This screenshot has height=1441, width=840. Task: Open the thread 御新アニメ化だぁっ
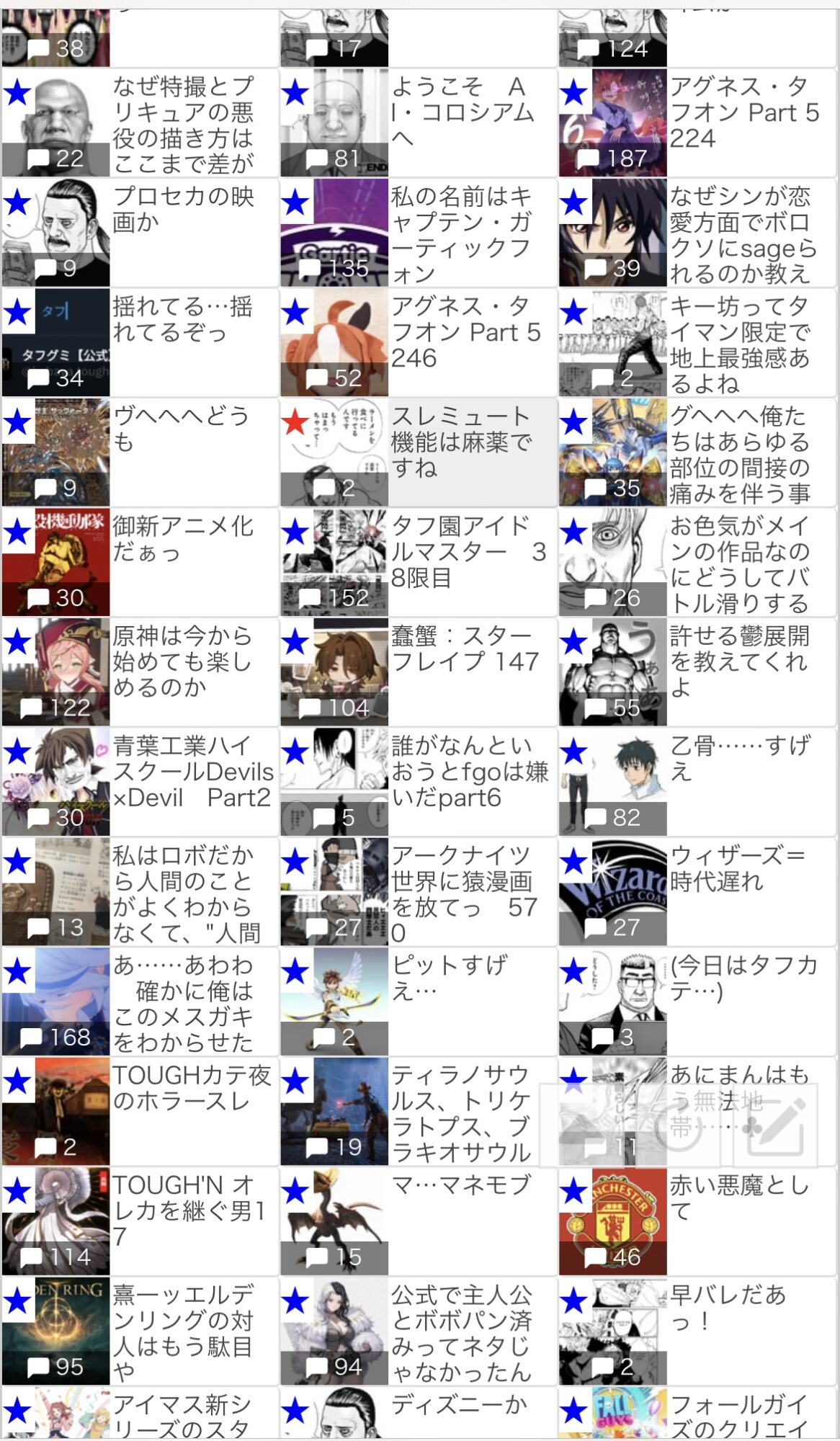[x=140, y=562]
